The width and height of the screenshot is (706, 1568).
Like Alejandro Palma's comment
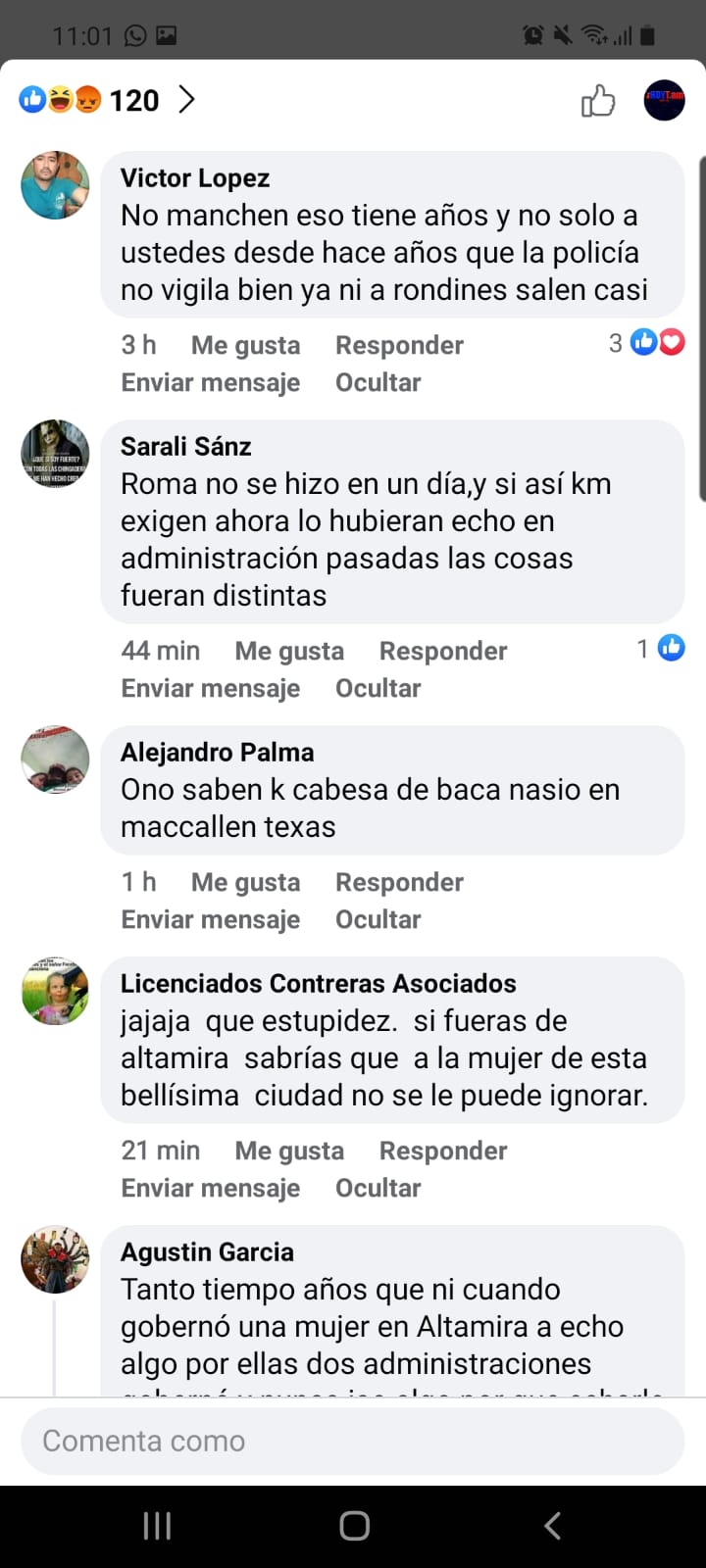tap(245, 882)
